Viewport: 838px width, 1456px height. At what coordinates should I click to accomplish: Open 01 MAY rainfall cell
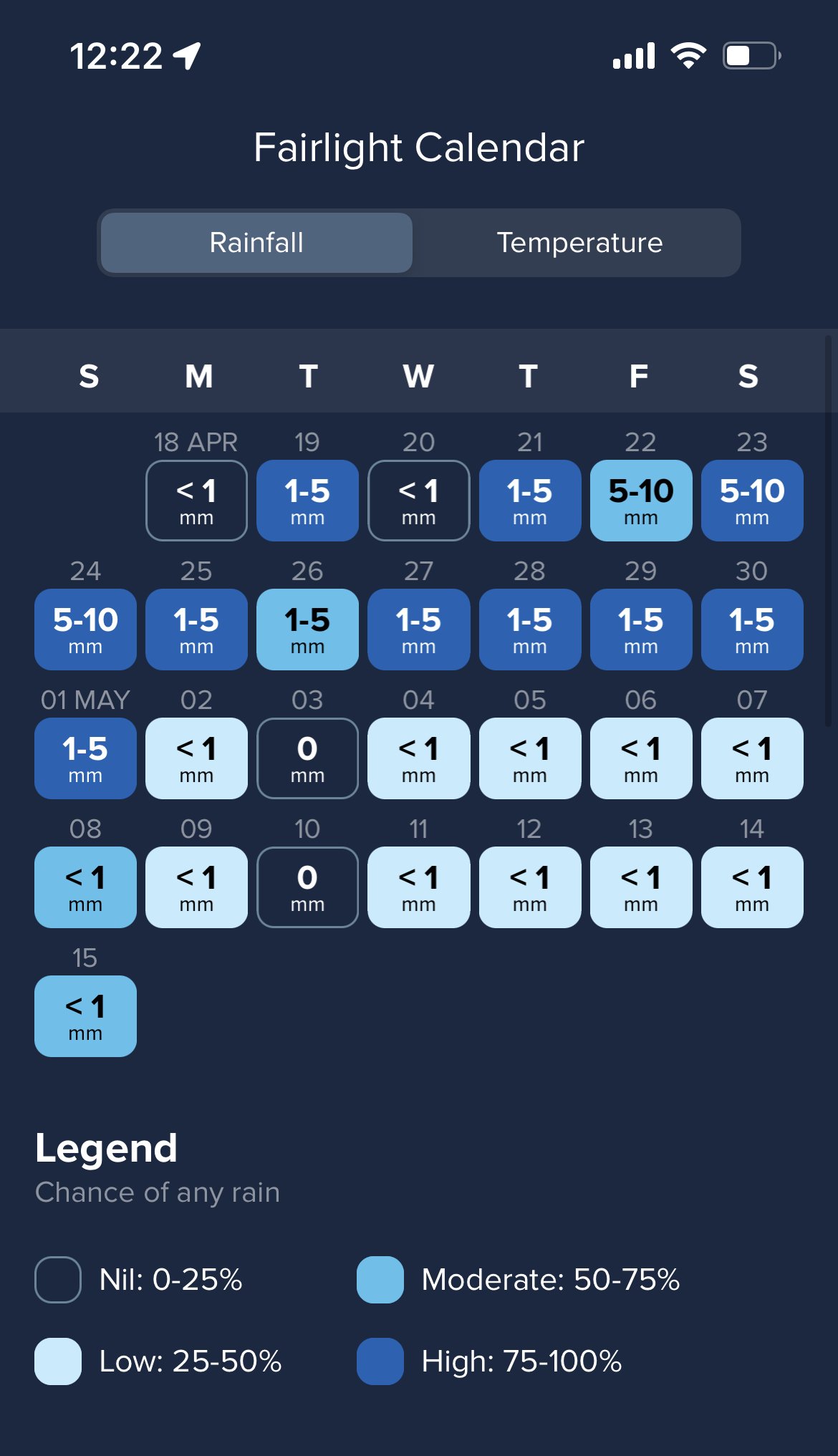click(85, 758)
